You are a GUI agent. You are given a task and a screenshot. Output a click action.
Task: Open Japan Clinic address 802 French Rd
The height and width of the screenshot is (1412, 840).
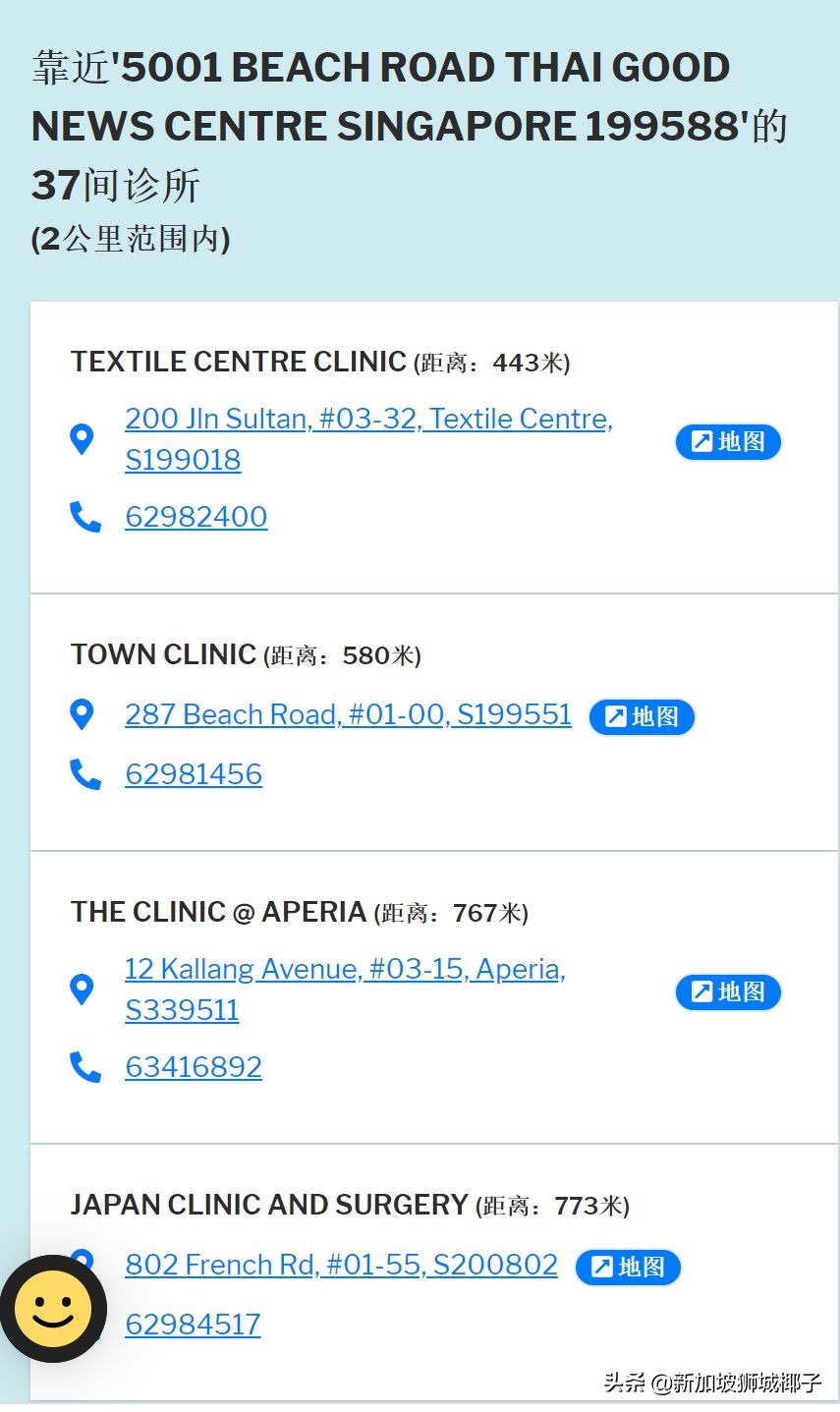tap(341, 1265)
